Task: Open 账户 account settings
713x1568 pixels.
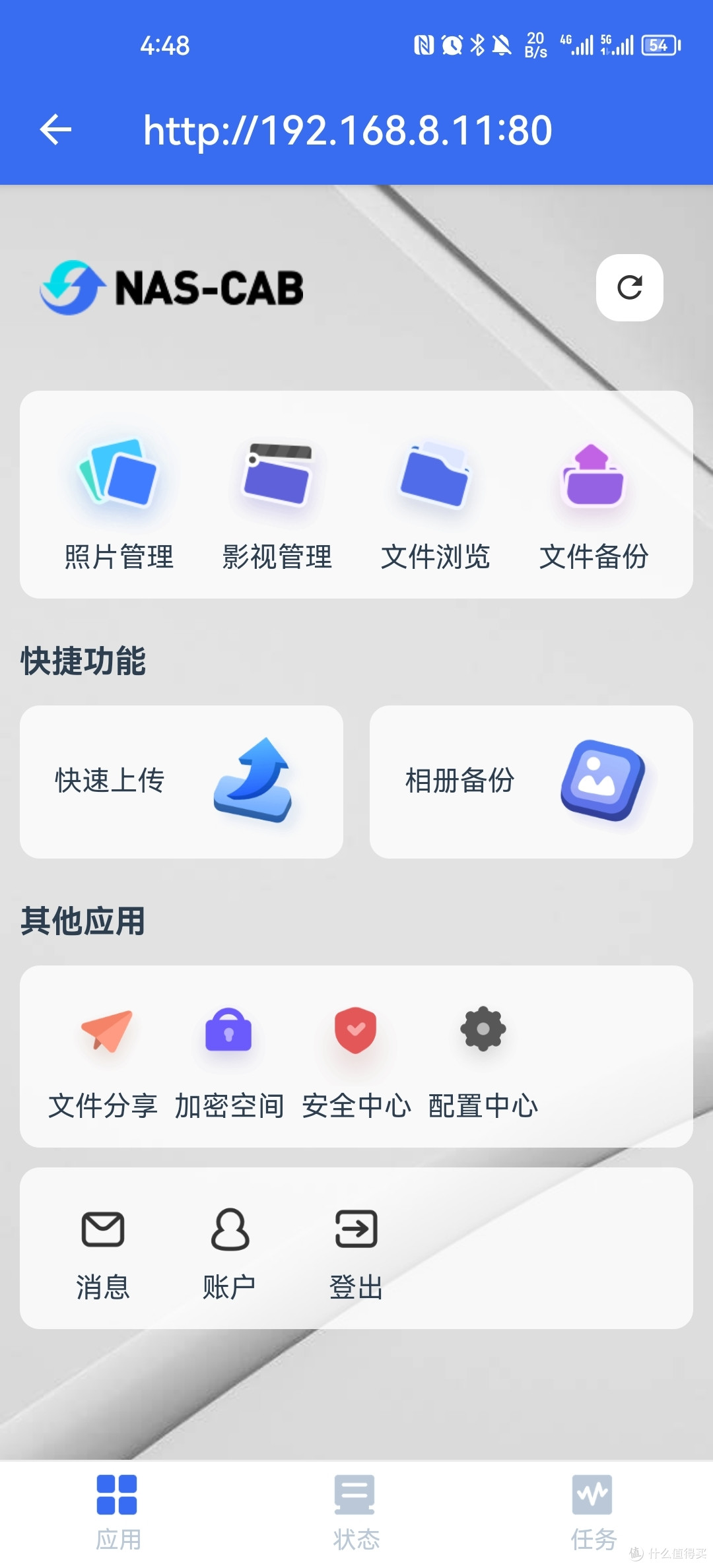Action: (228, 1247)
